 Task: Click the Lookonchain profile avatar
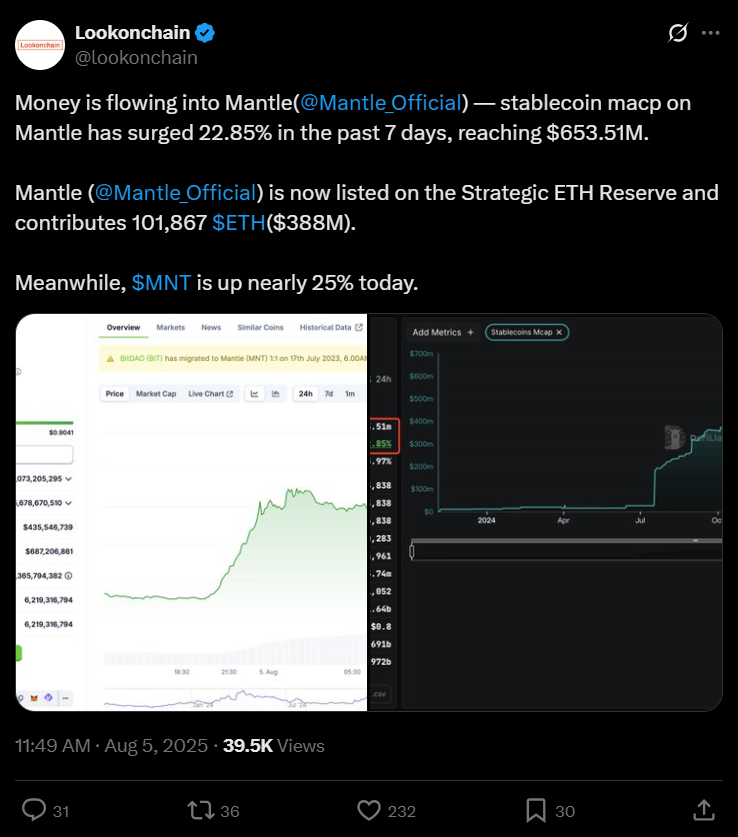[x=39, y=44]
